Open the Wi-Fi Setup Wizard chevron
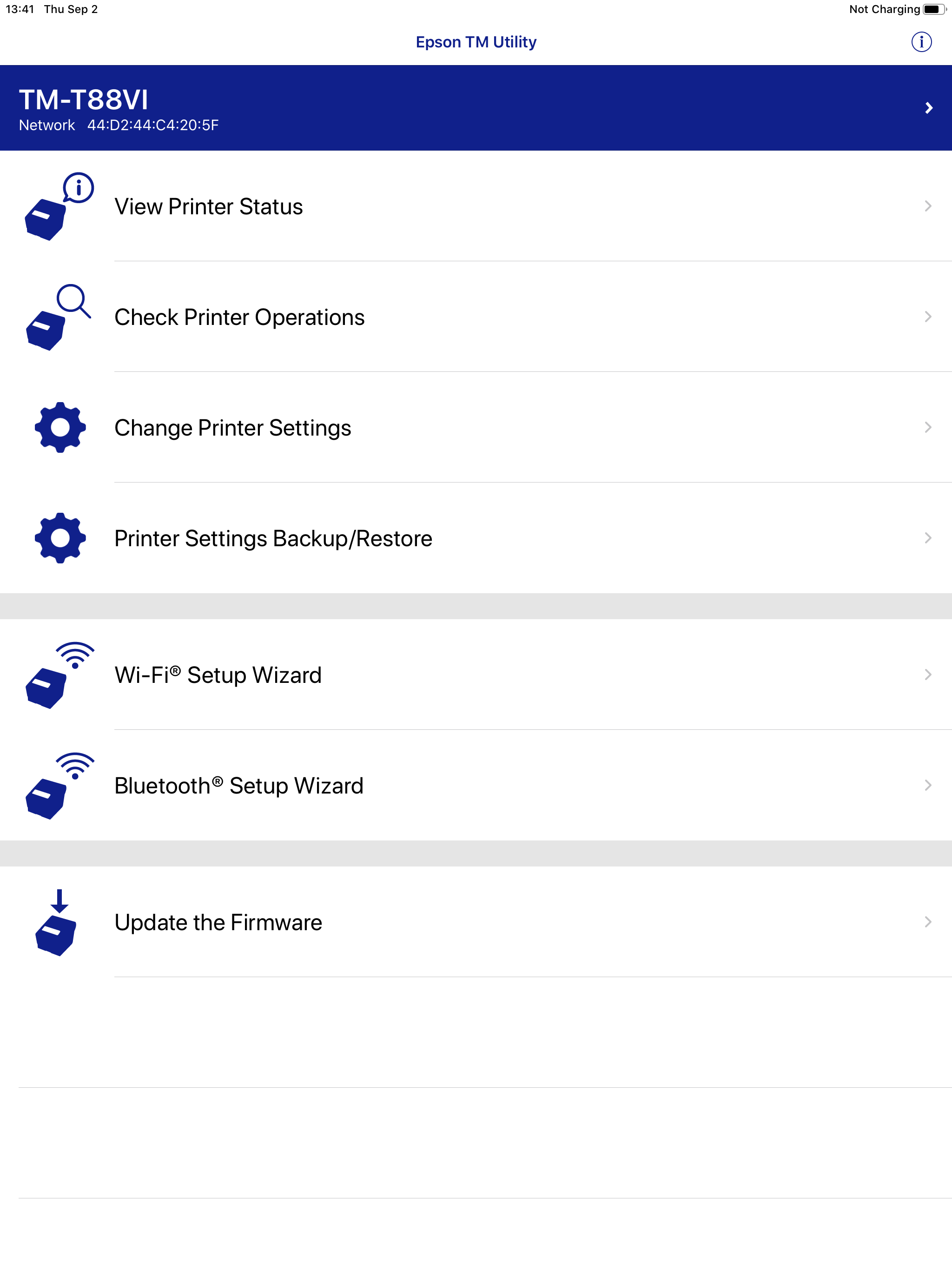Image resolution: width=952 pixels, height=1270 pixels. tap(928, 675)
